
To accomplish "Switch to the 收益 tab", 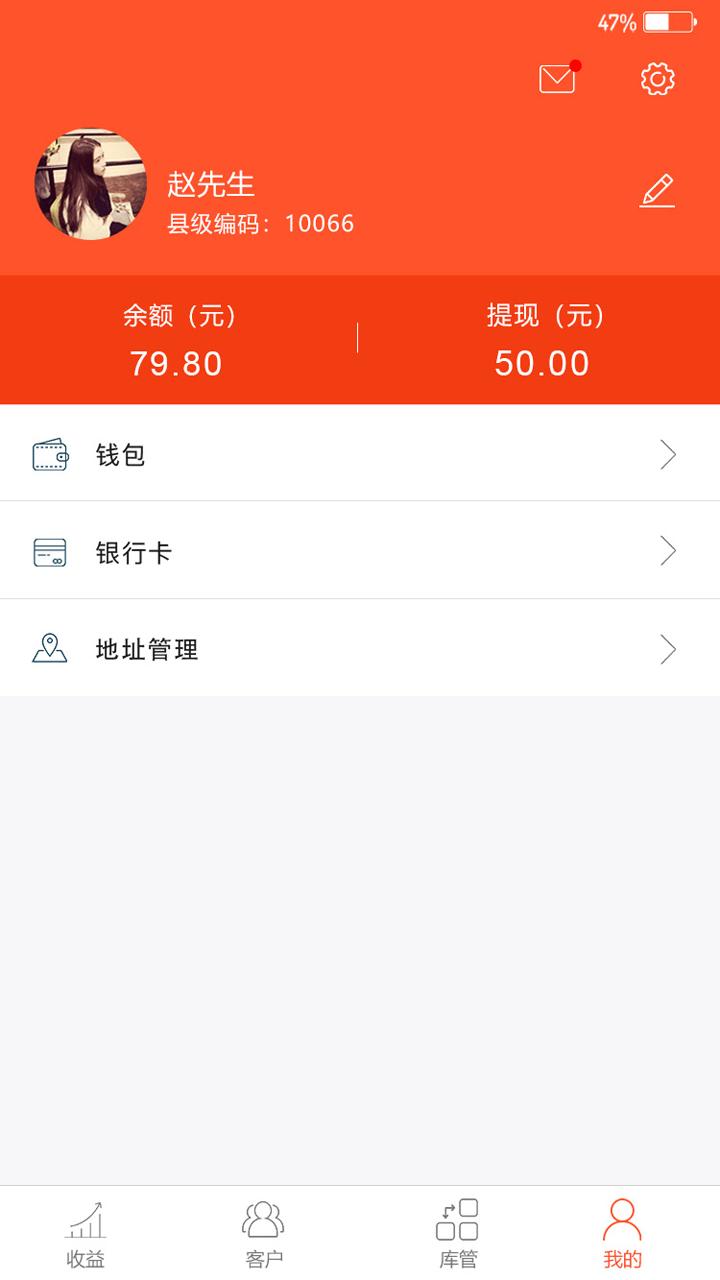I will 86,1234.
